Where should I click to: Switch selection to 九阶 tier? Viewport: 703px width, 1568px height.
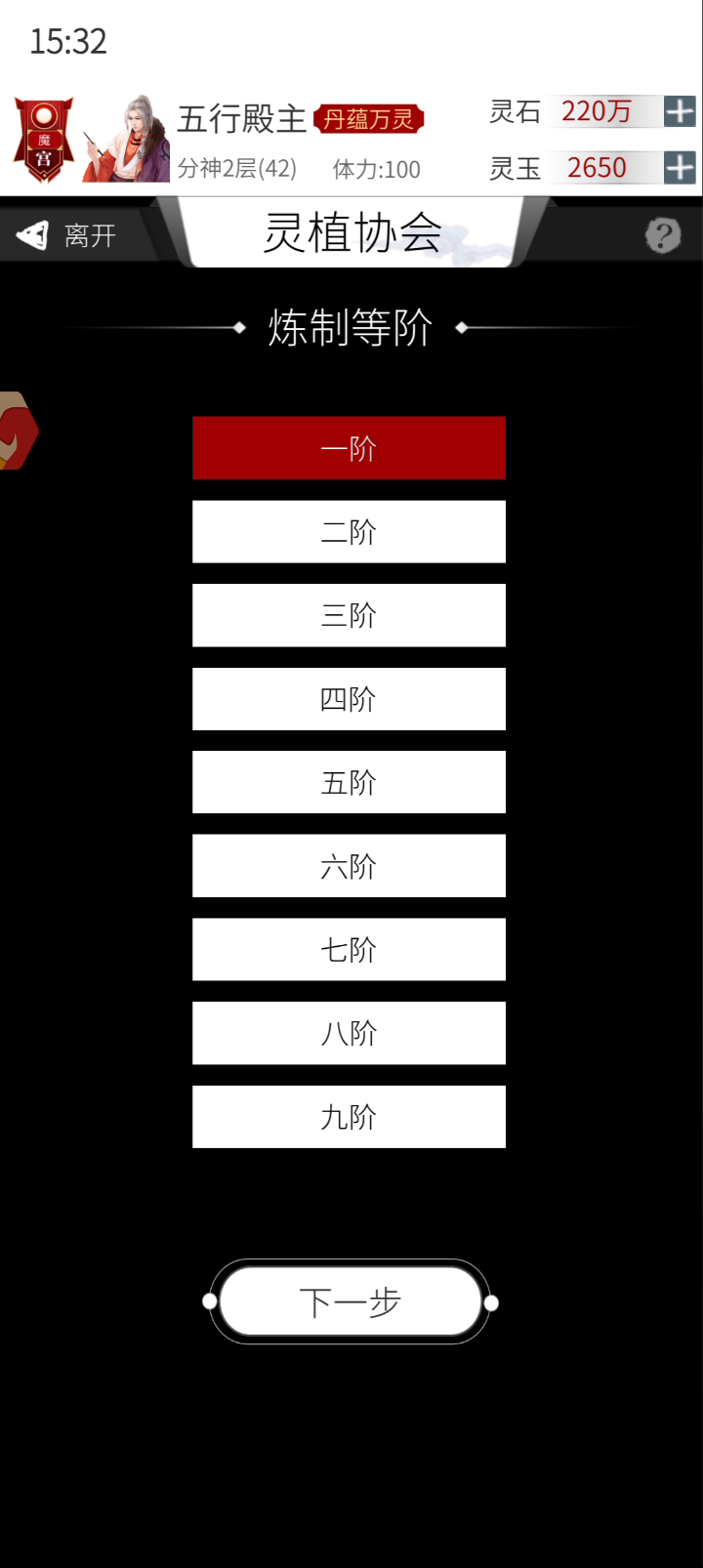[350, 1116]
